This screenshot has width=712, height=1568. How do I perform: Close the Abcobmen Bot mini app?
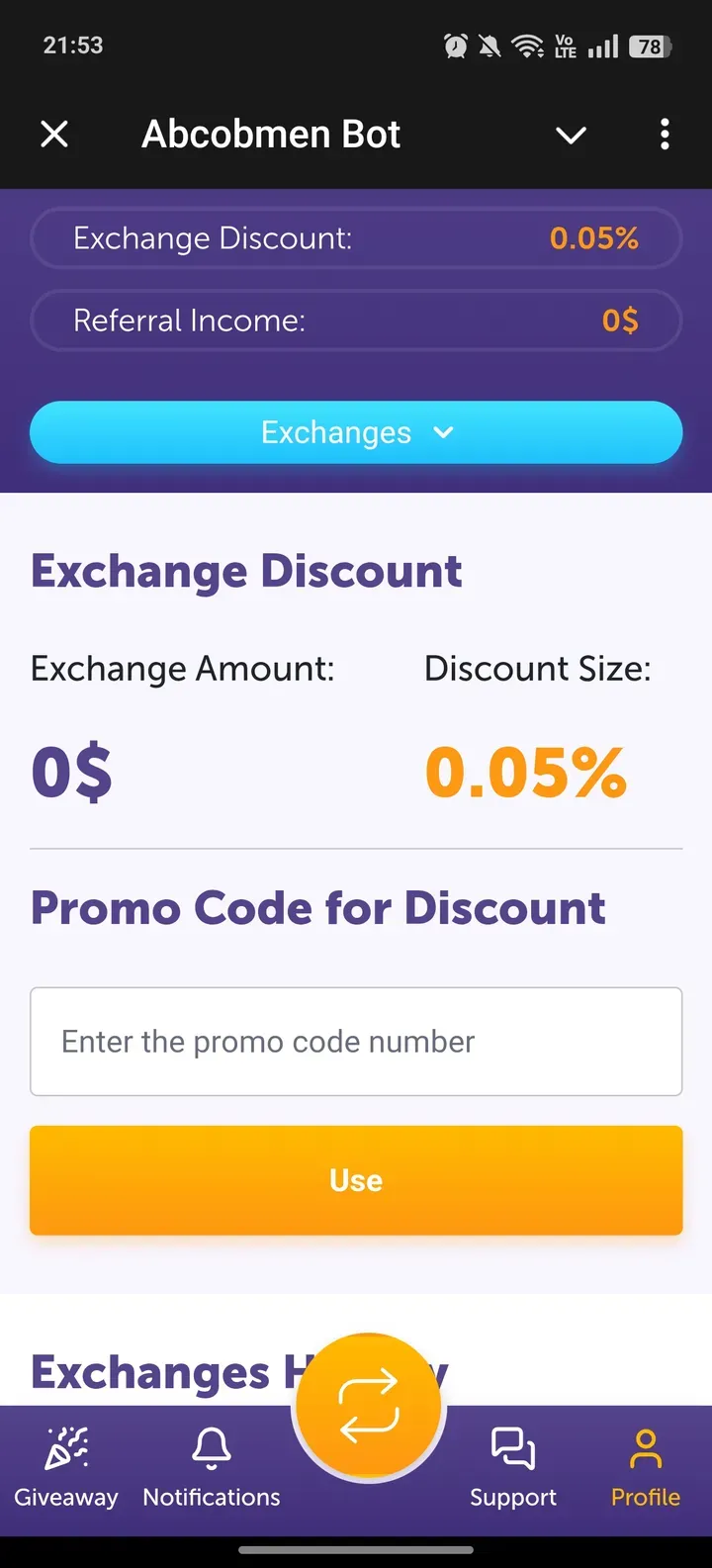[x=54, y=134]
